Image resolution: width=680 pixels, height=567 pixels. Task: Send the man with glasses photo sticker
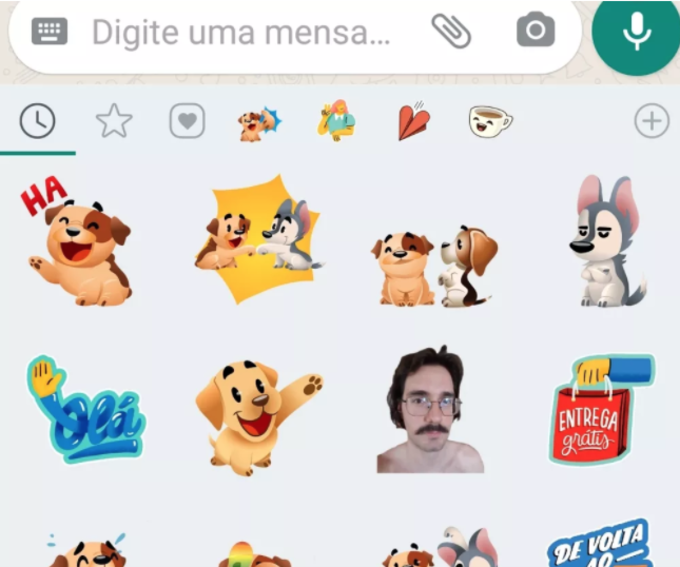[x=430, y=410]
